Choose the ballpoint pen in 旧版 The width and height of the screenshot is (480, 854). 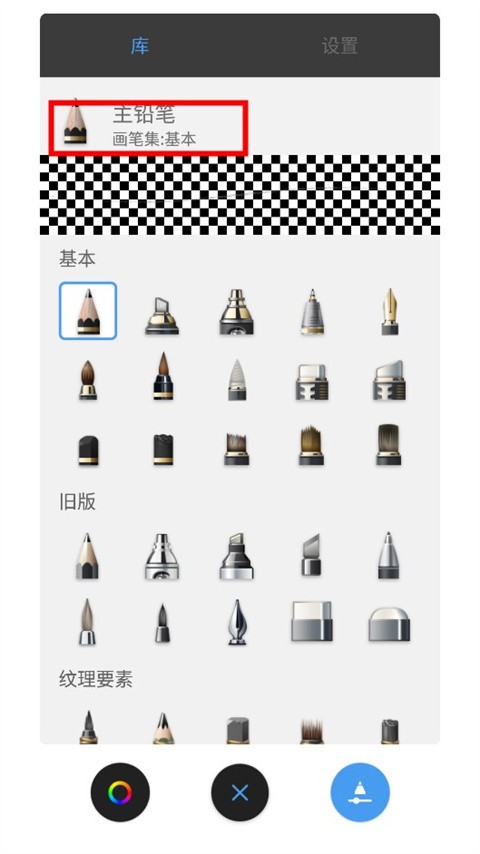click(389, 556)
